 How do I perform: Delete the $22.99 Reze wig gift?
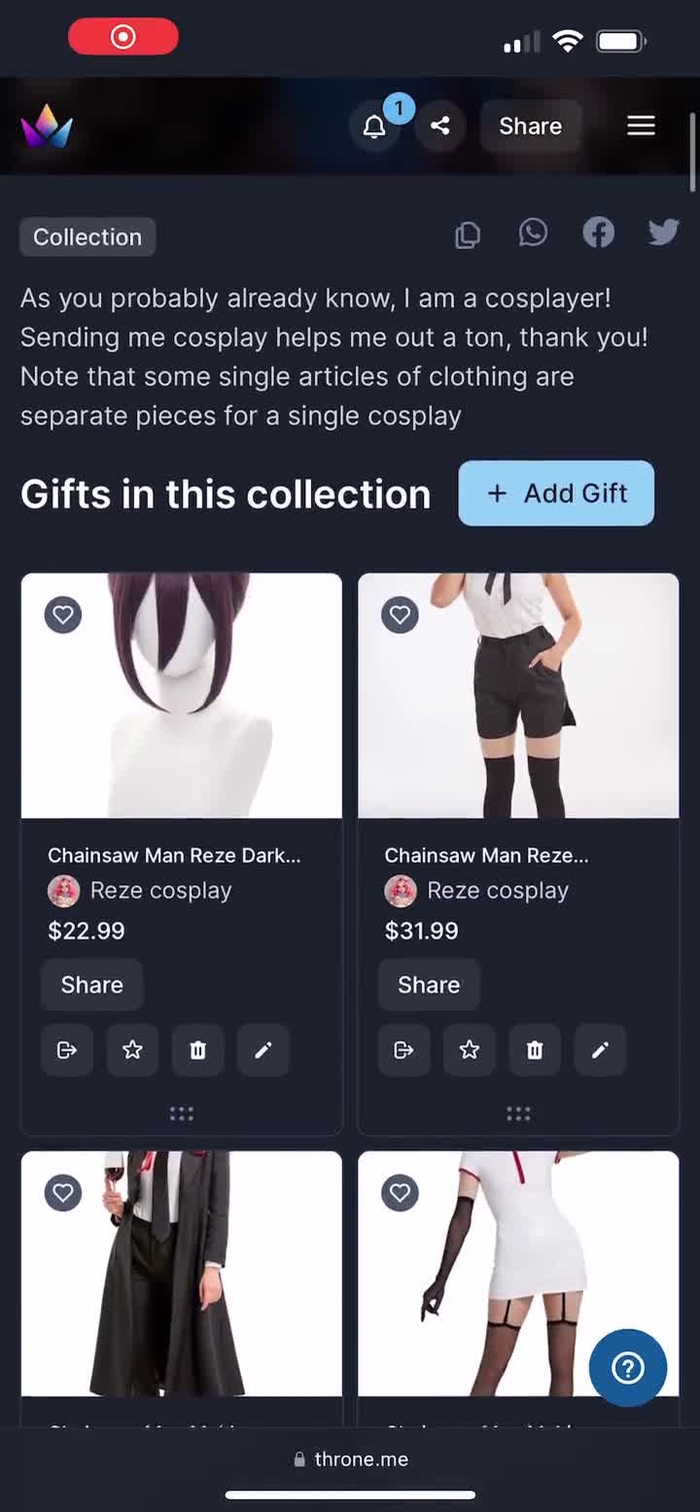pyautogui.click(x=198, y=1050)
